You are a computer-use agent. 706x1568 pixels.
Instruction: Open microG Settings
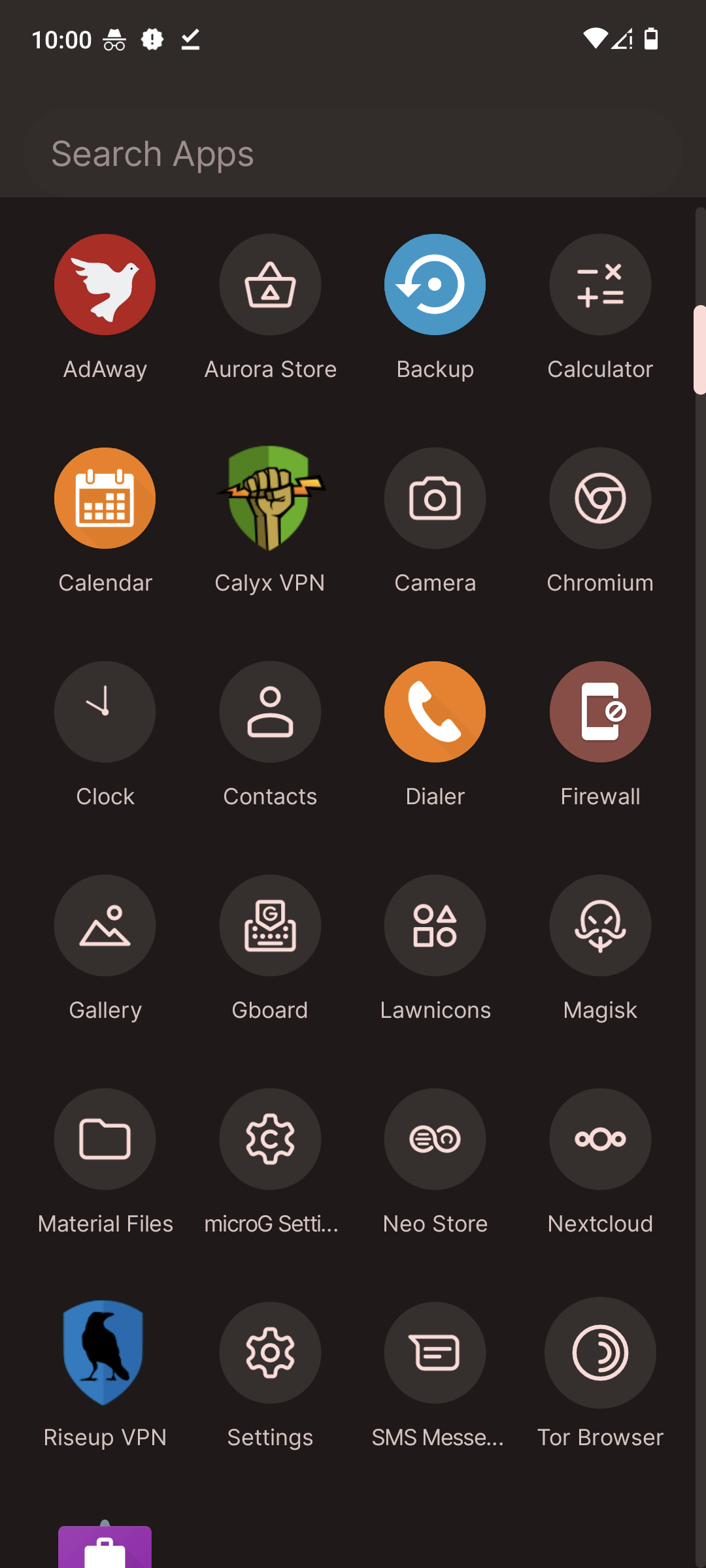click(x=270, y=1139)
